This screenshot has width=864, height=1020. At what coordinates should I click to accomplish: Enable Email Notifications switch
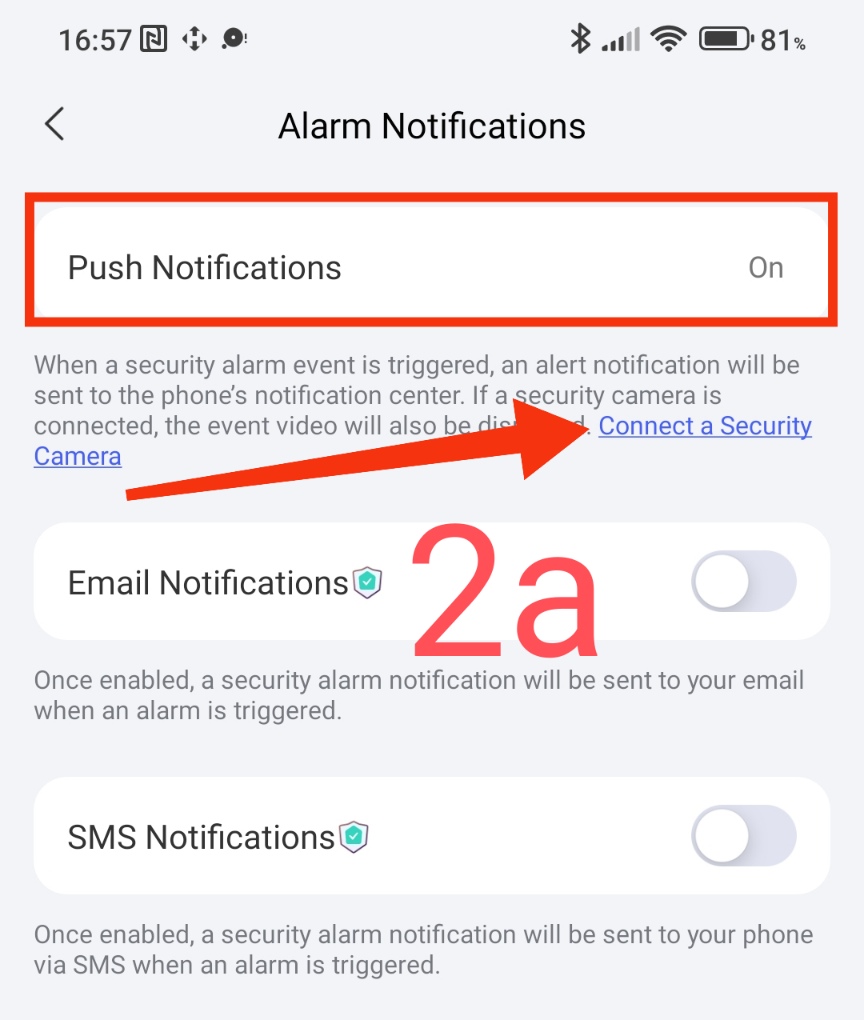[743, 582]
